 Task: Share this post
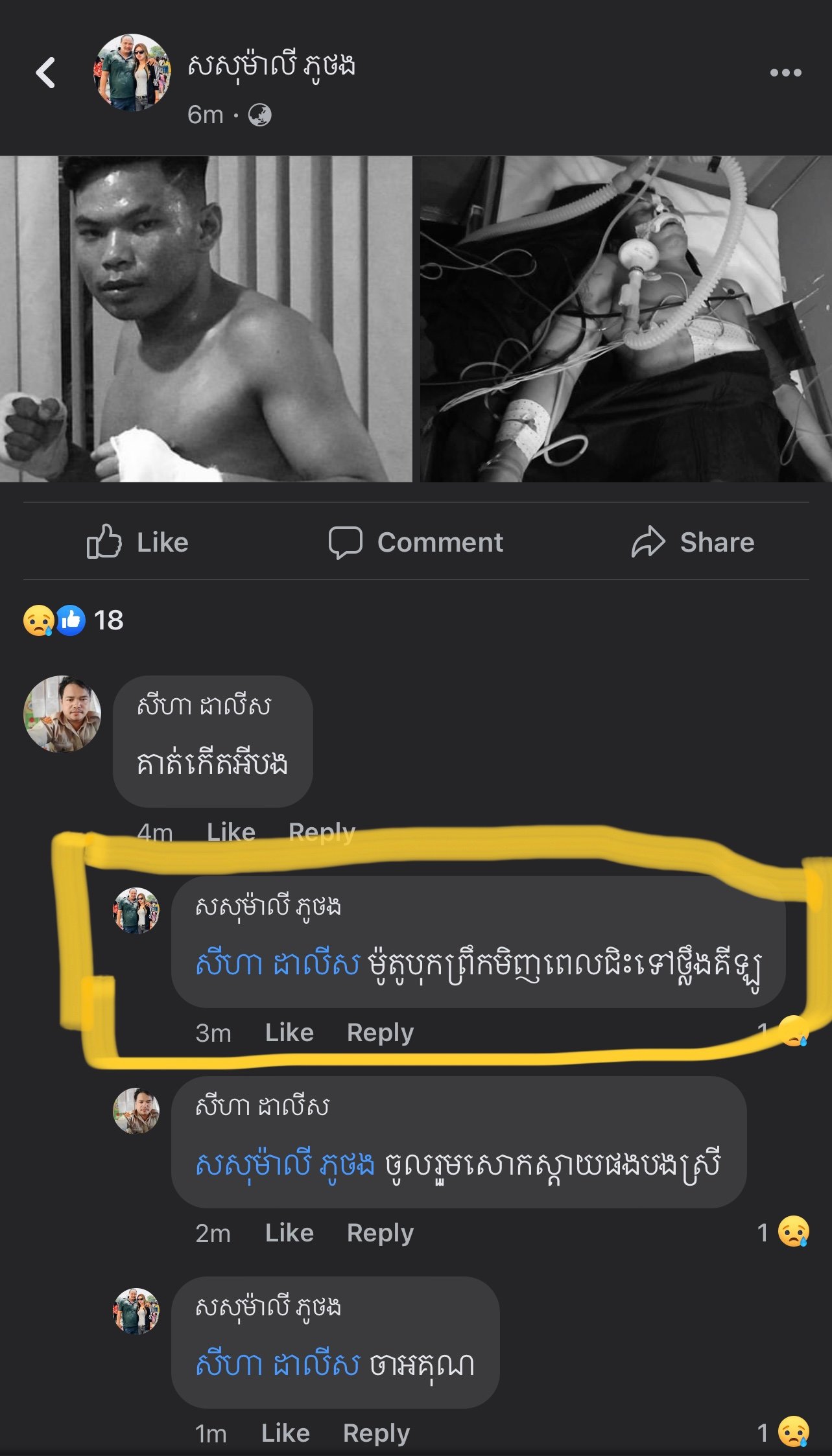click(693, 542)
